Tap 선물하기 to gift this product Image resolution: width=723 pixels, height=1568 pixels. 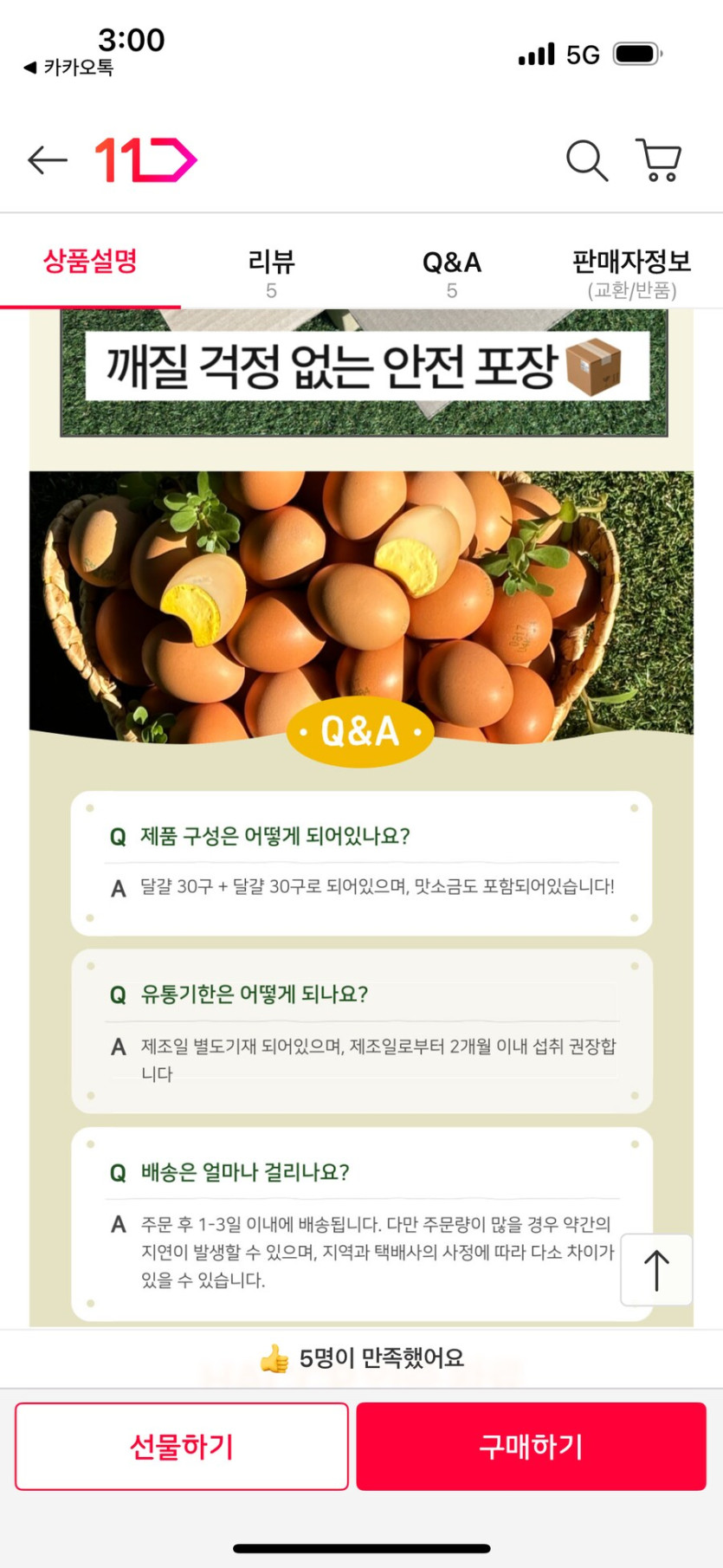181,1445
